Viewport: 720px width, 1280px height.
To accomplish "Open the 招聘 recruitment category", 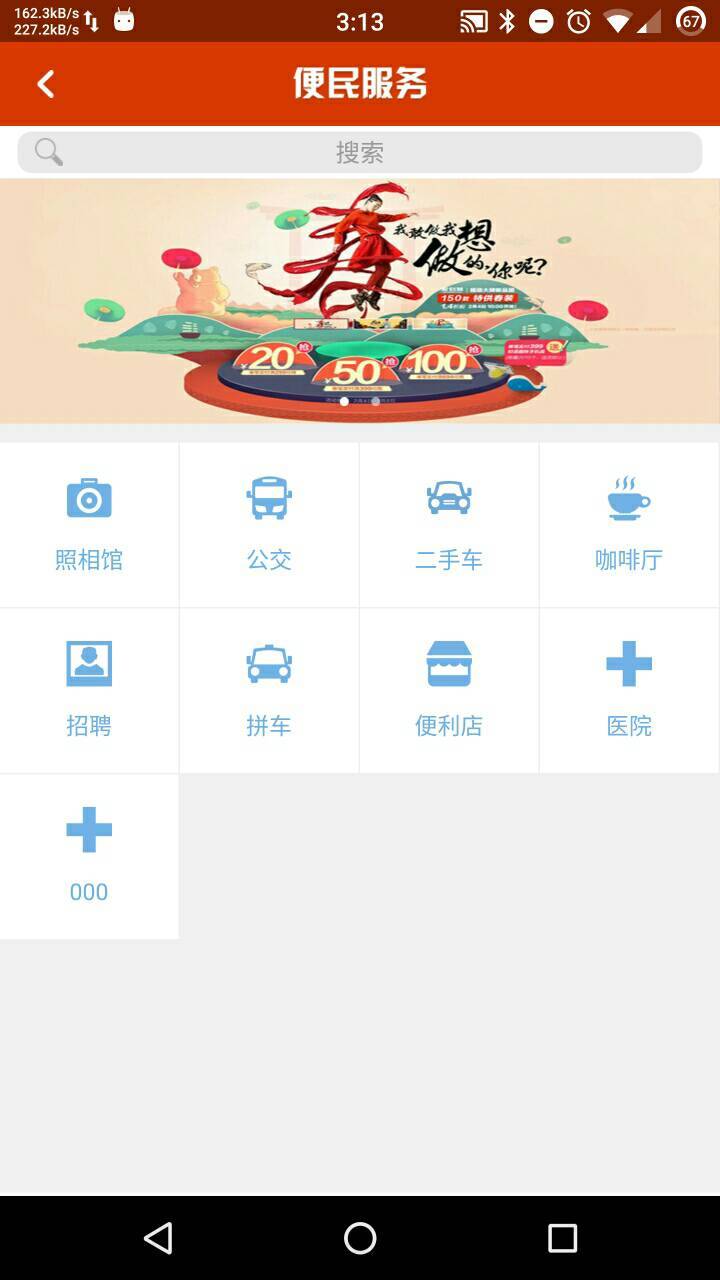I will coord(89,690).
